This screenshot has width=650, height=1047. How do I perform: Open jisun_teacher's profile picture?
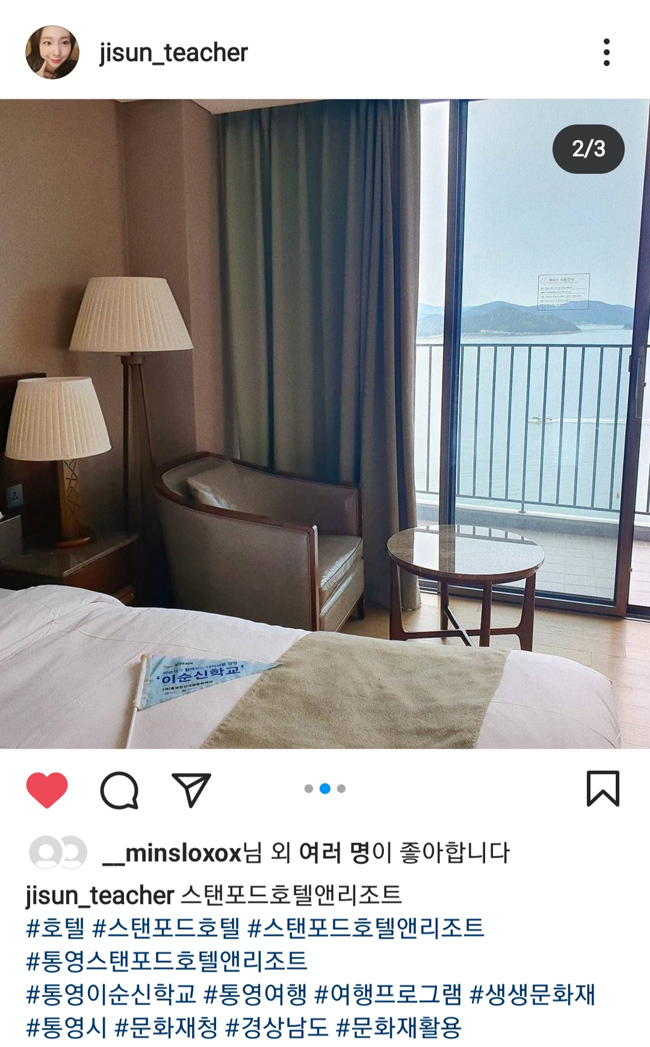coord(52,52)
